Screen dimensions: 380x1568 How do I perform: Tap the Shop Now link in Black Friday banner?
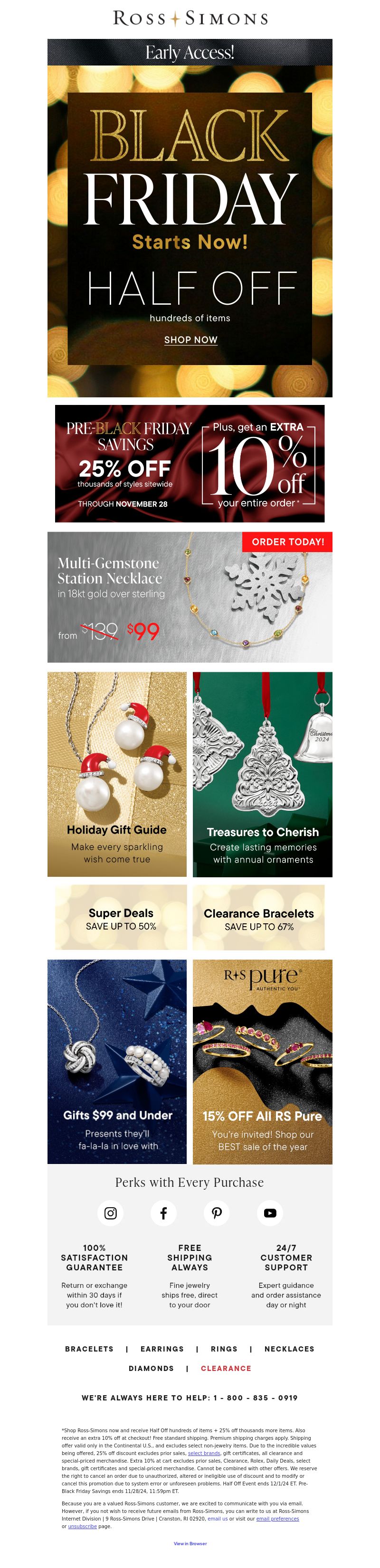coord(190,339)
